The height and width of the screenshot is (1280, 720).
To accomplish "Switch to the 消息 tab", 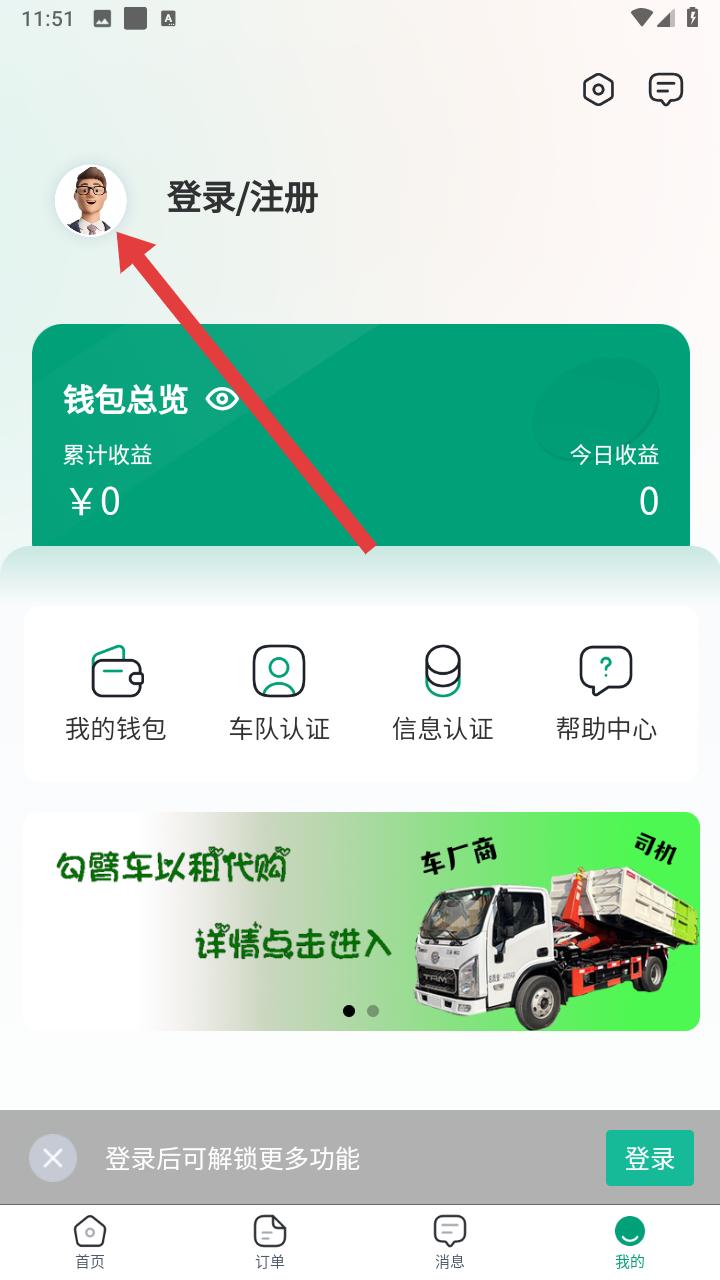I will [450, 1243].
